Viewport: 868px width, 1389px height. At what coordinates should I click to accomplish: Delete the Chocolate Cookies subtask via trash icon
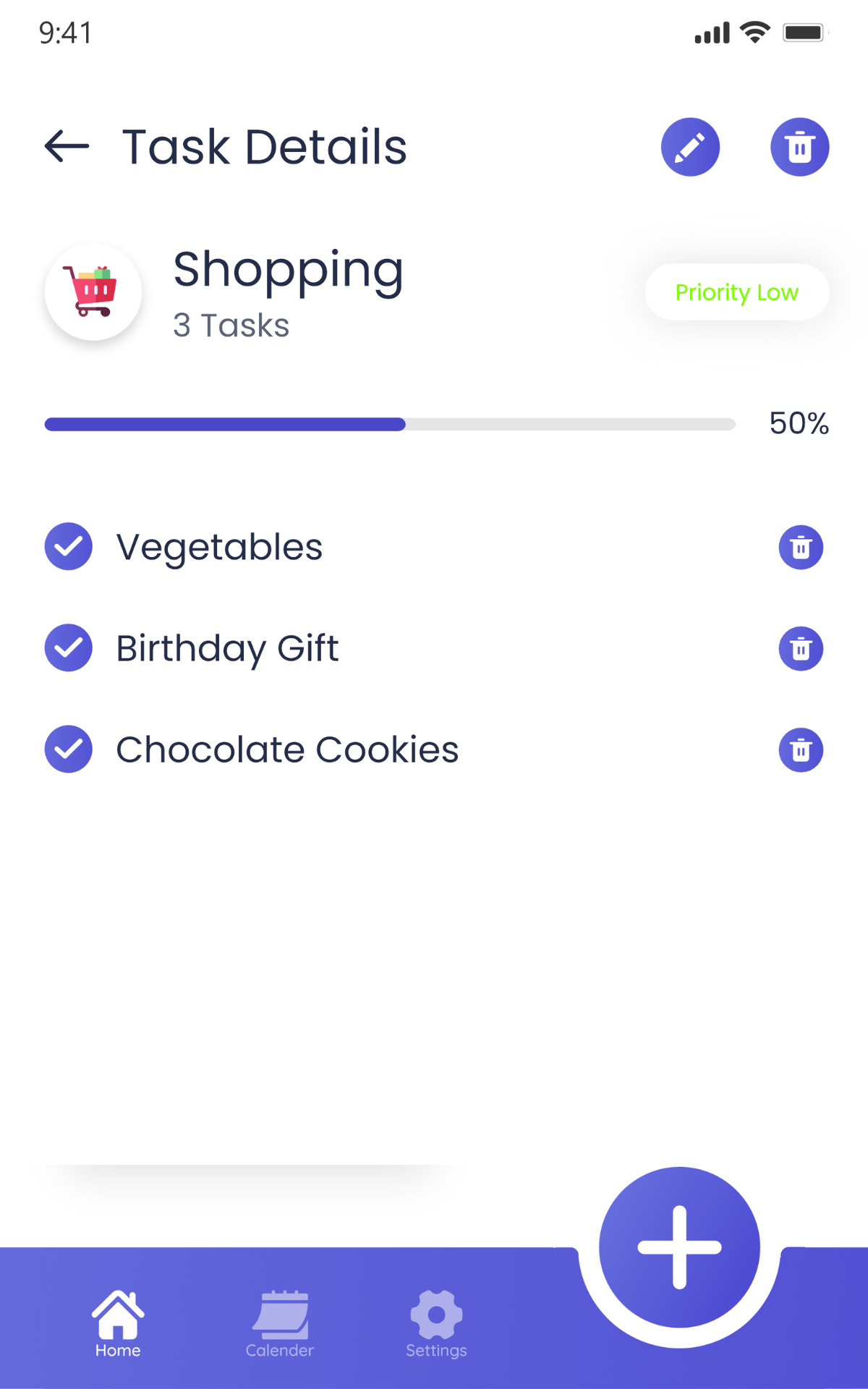coord(800,749)
